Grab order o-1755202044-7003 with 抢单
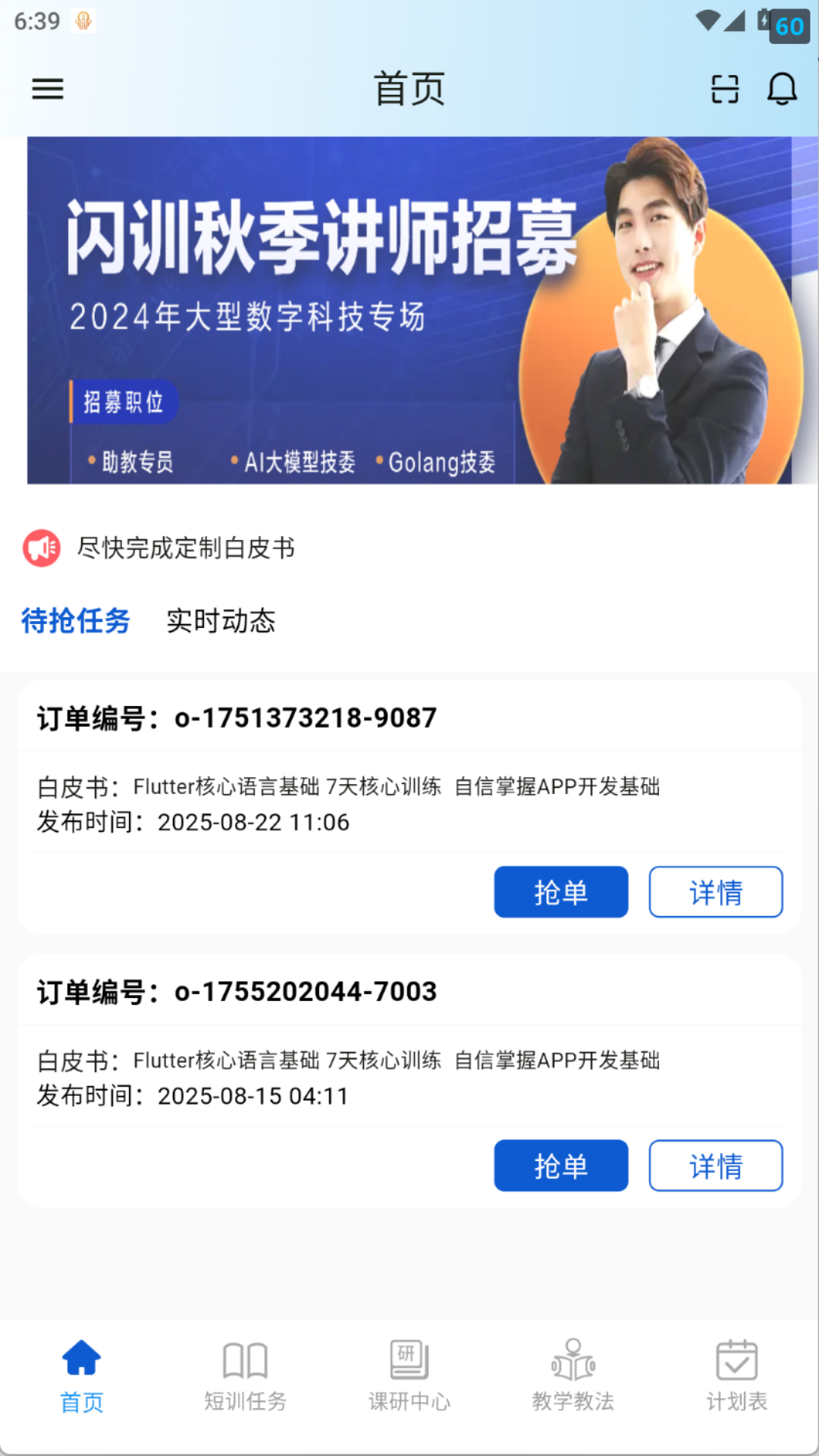This screenshot has width=819, height=1456. [x=560, y=1166]
